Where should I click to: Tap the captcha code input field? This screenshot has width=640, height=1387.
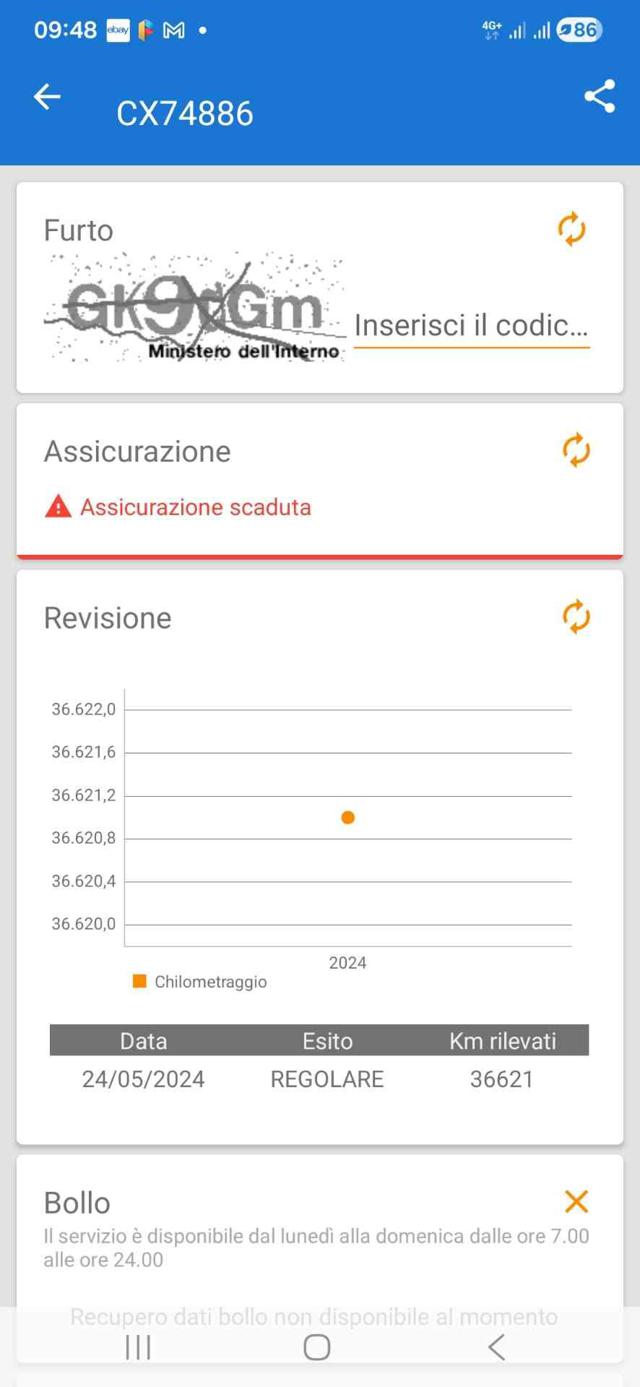coord(471,326)
